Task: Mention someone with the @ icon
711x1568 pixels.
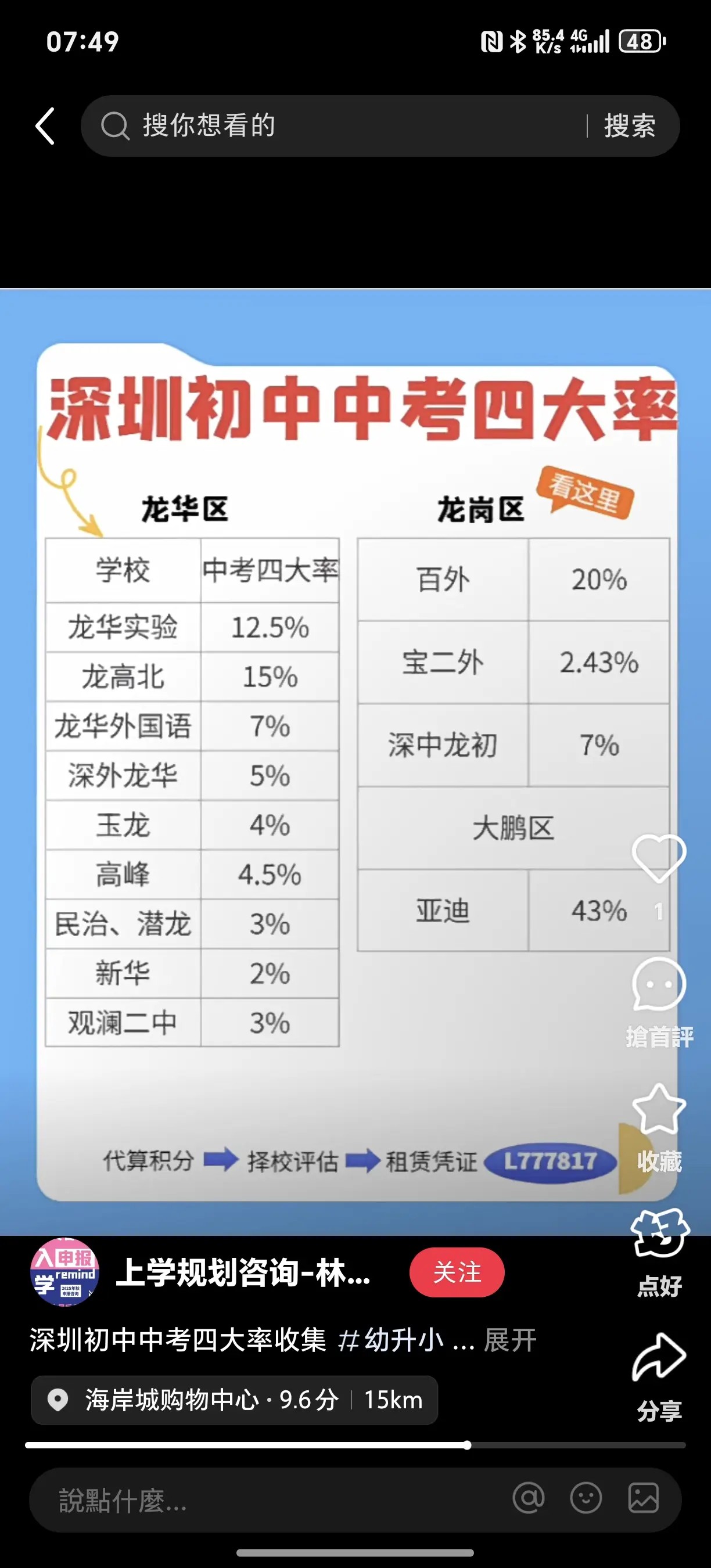Action: coord(529,1498)
